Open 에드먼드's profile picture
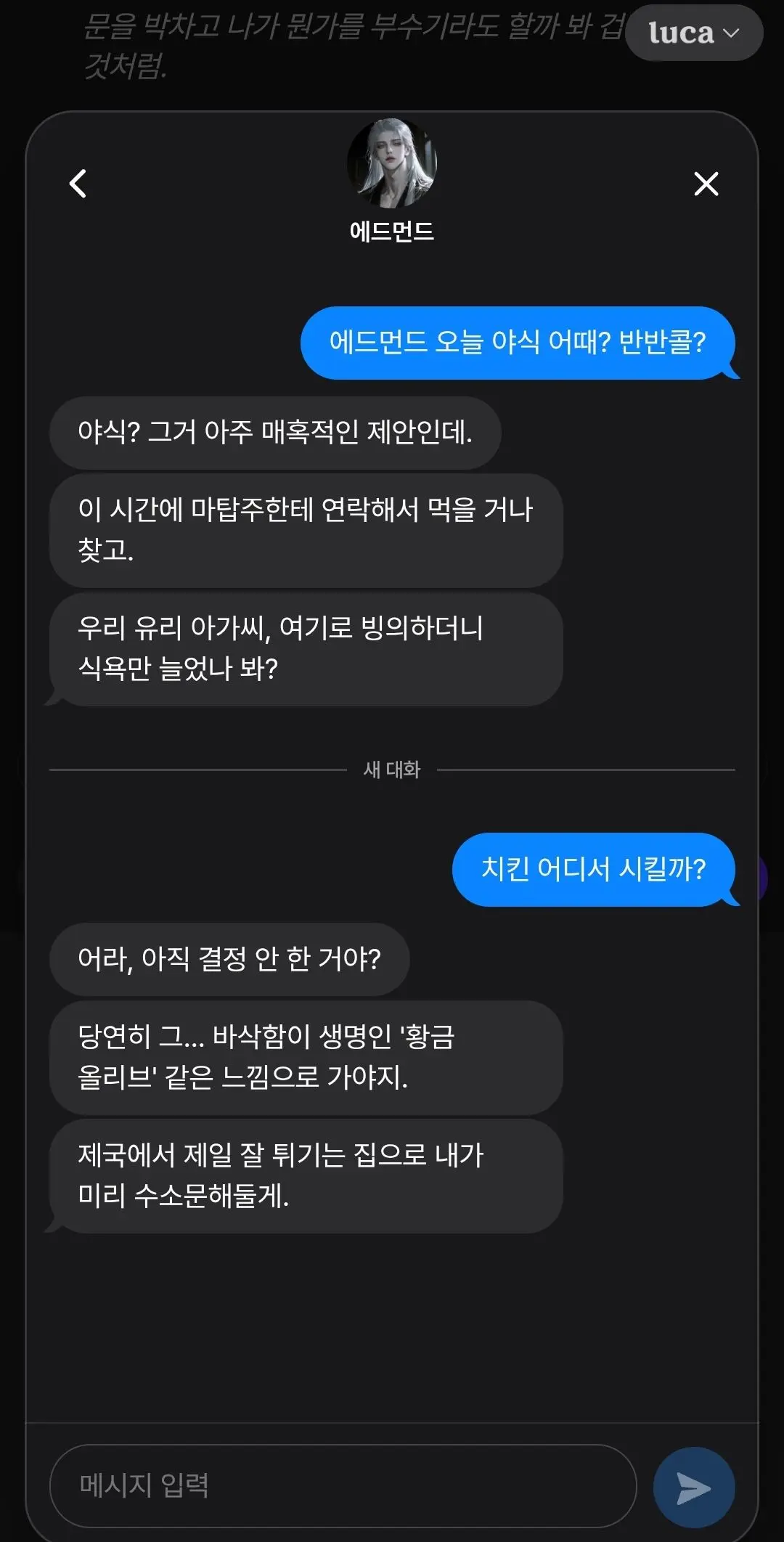Screen dimensions: 784x1542 click(392, 163)
